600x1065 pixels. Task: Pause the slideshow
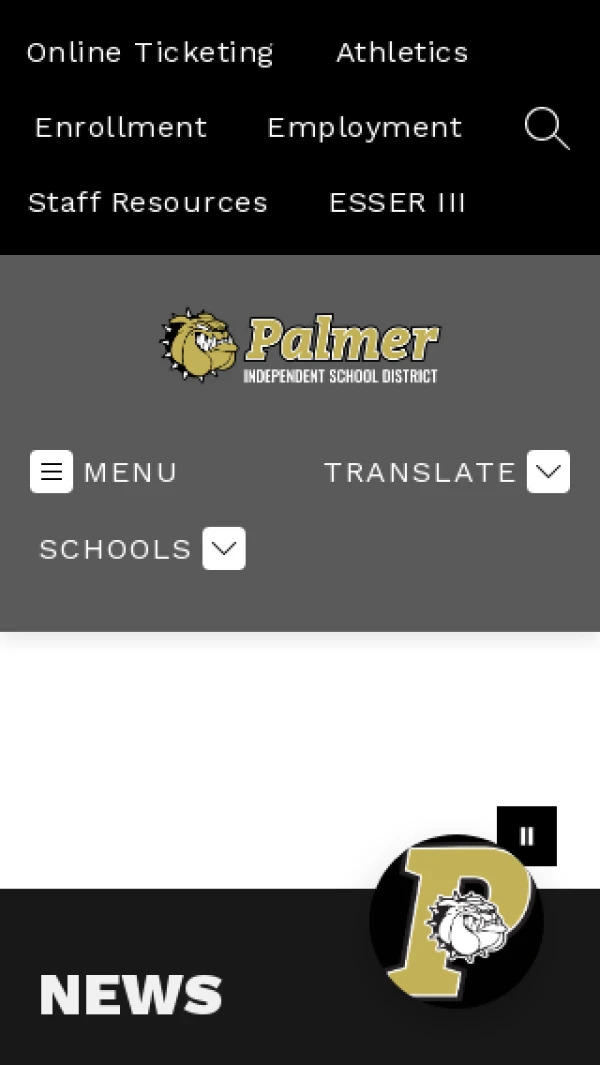(527, 836)
